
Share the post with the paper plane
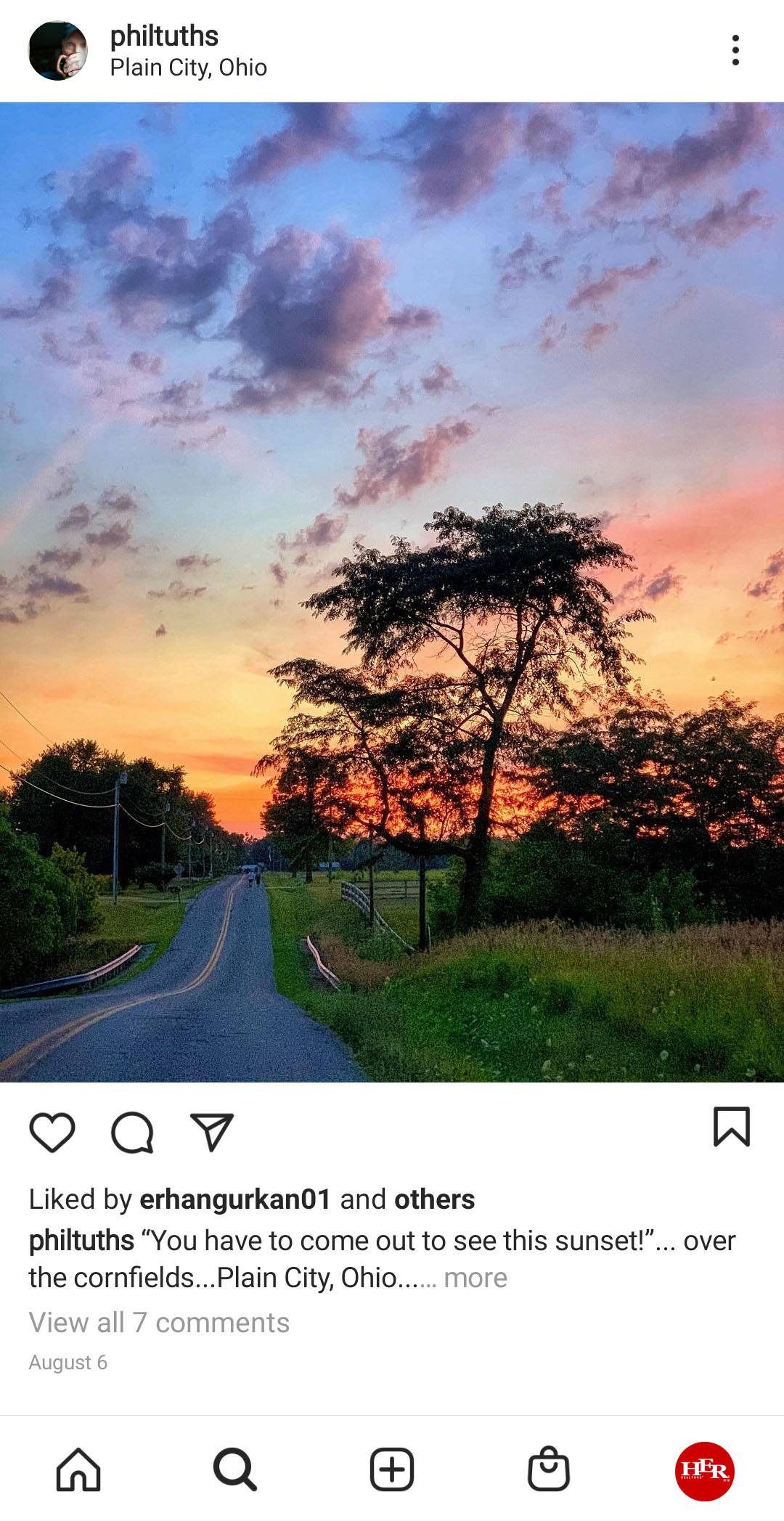pyautogui.click(x=211, y=1132)
